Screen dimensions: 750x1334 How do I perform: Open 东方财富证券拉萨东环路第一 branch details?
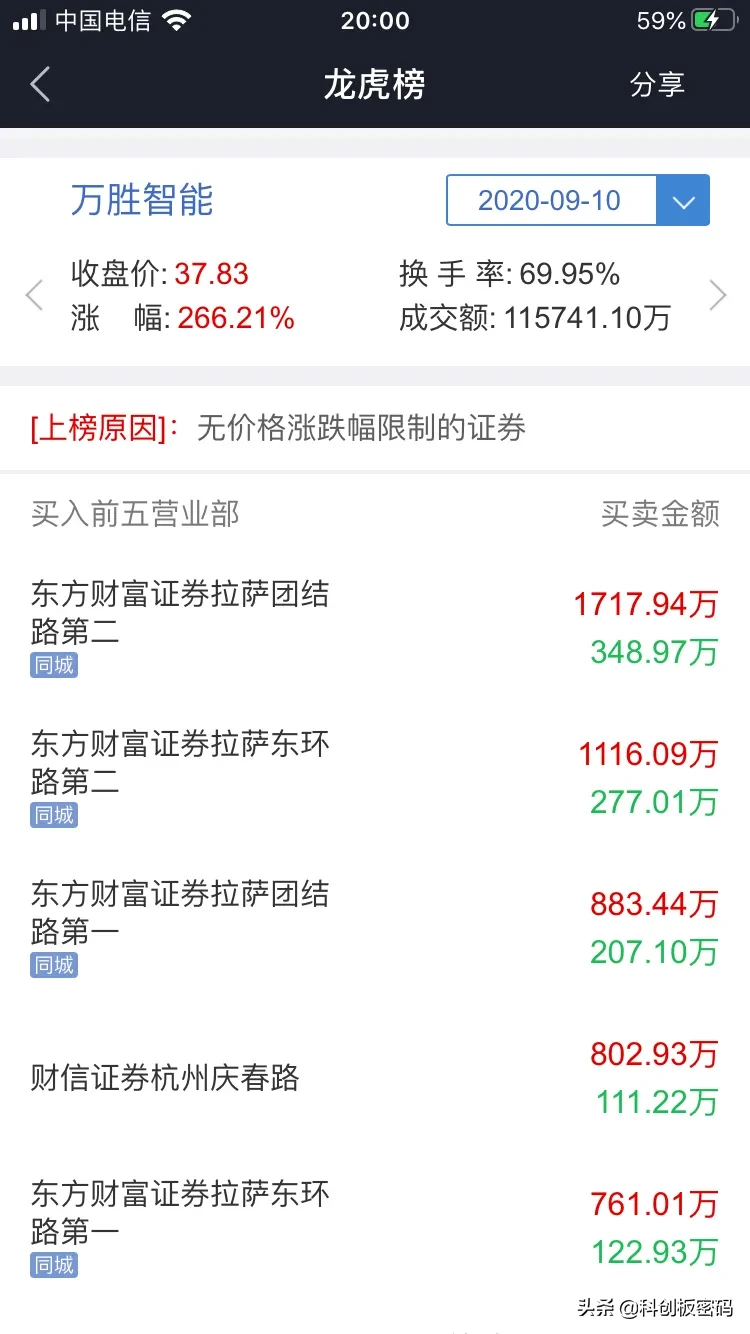[x=375, y=1228]
